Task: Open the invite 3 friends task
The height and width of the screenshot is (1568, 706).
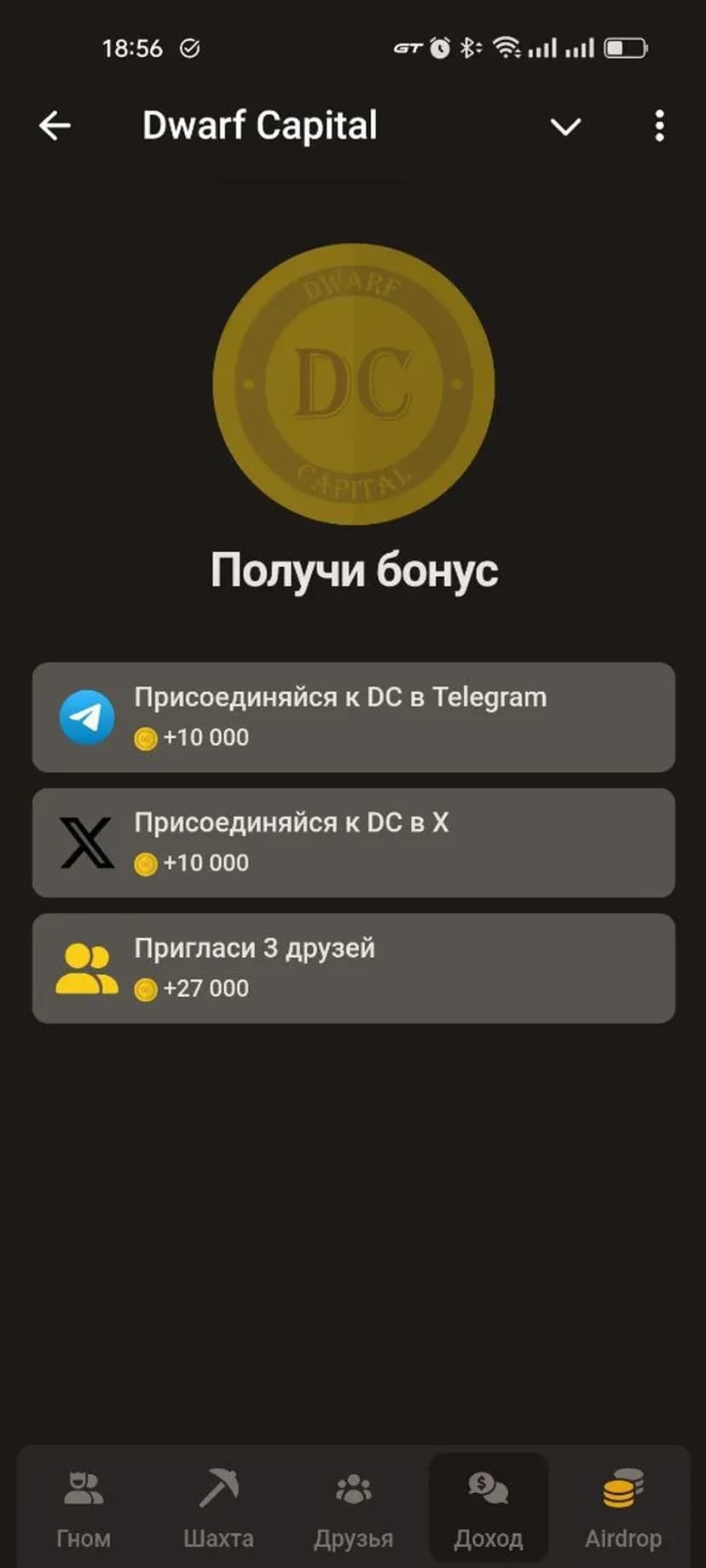Action: pyautogui.click(x=353, y=968)
